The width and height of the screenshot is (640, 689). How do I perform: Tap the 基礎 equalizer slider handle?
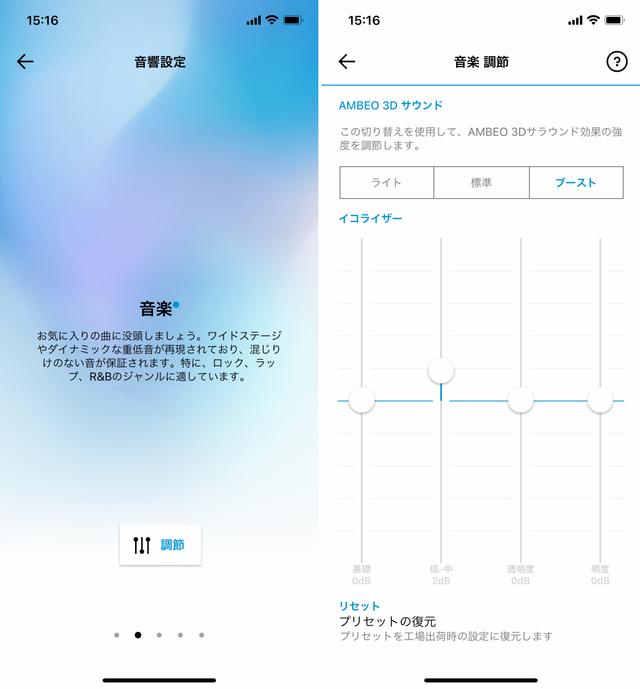point(361,400)
